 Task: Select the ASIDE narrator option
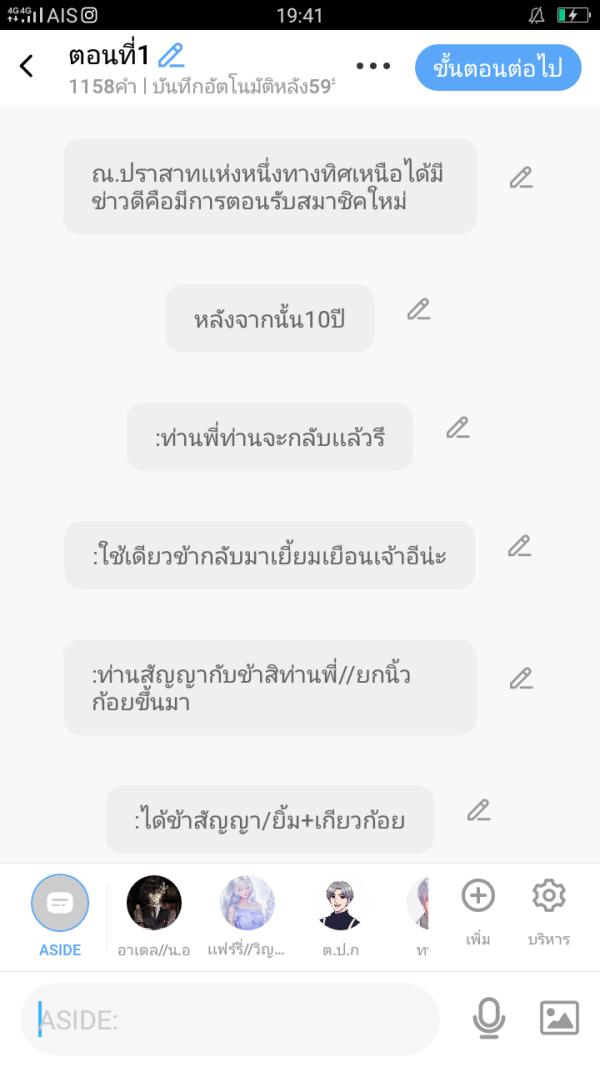pos(60,904)
